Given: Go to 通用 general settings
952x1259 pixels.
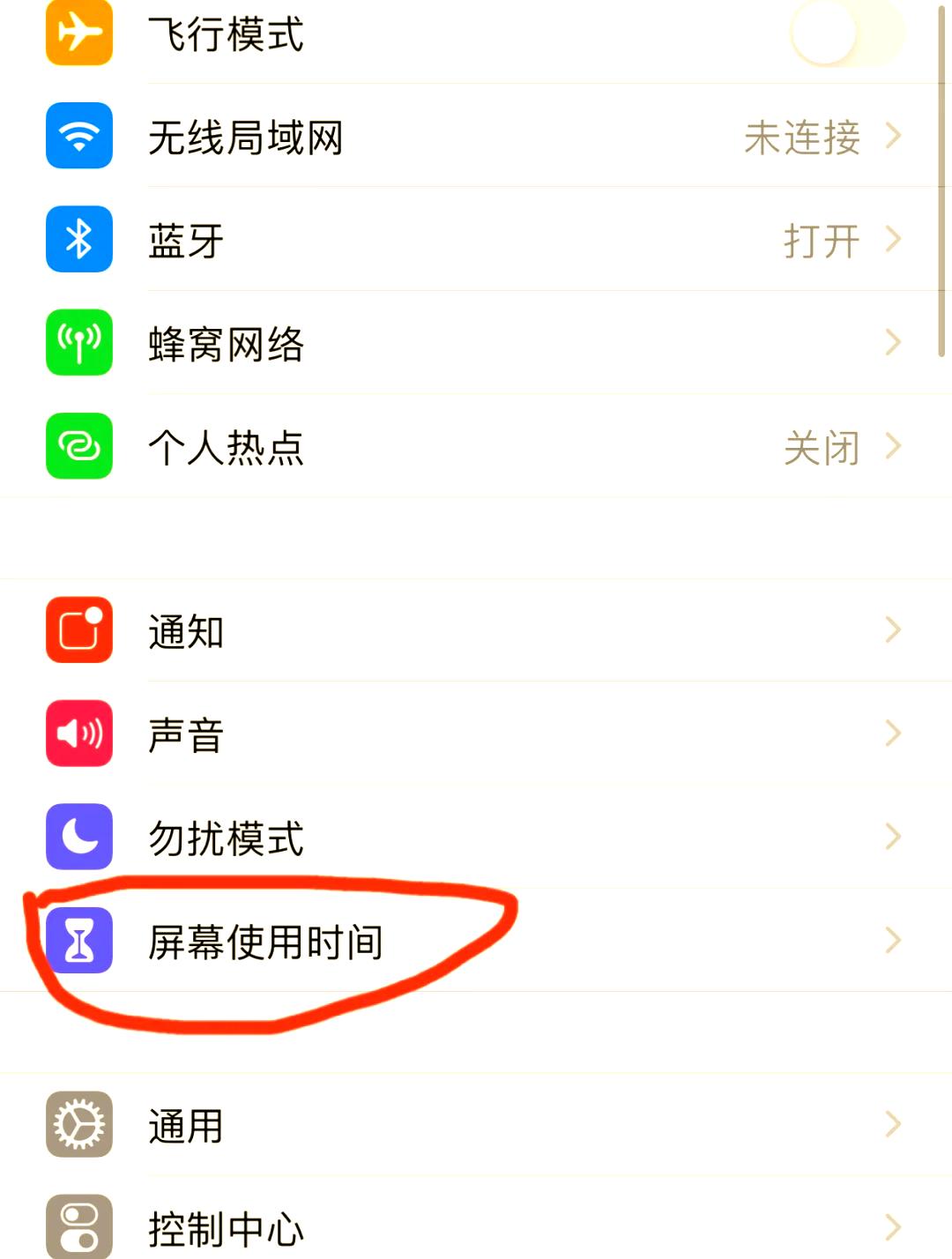Looking at the screenshot, I should click(476, 1125).
